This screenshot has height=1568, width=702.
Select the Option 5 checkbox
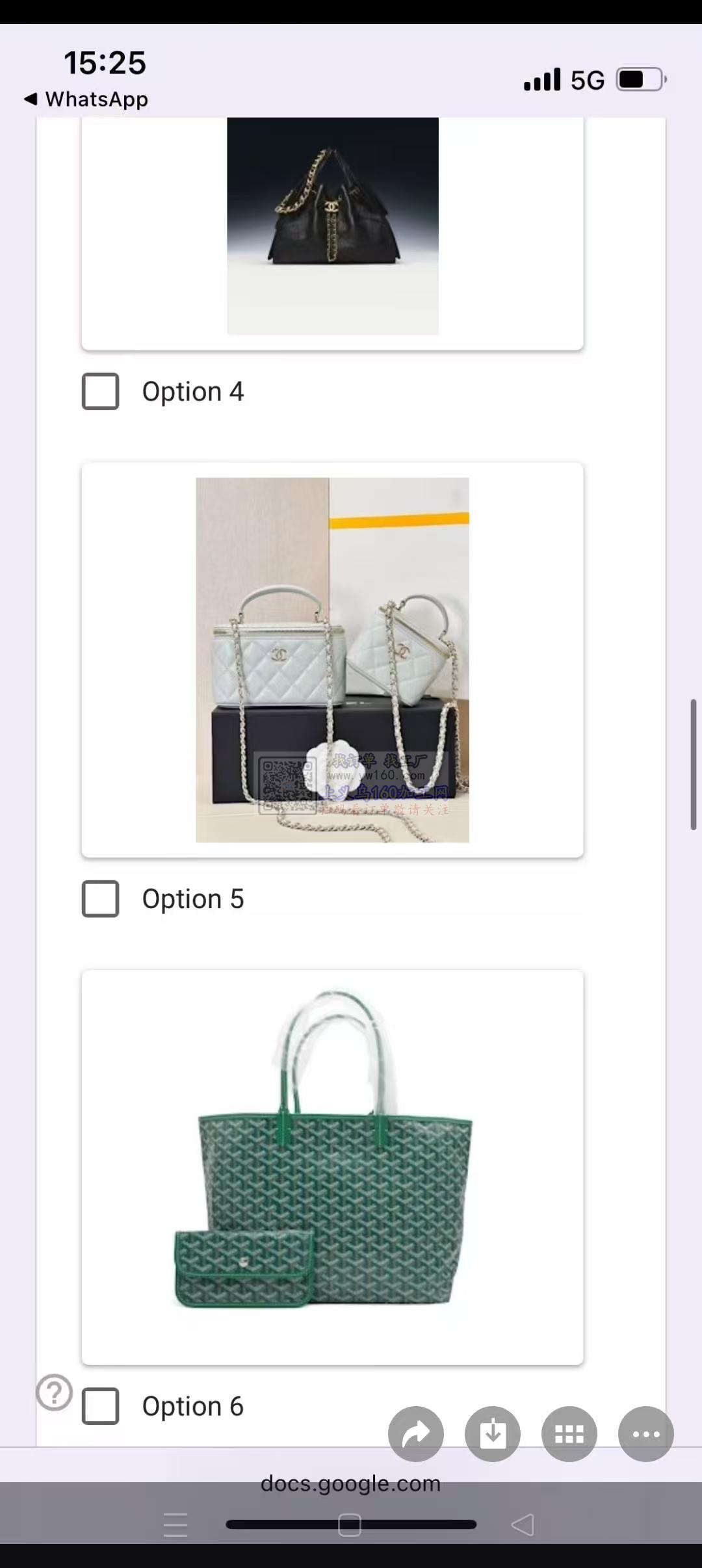coord(100,899)
